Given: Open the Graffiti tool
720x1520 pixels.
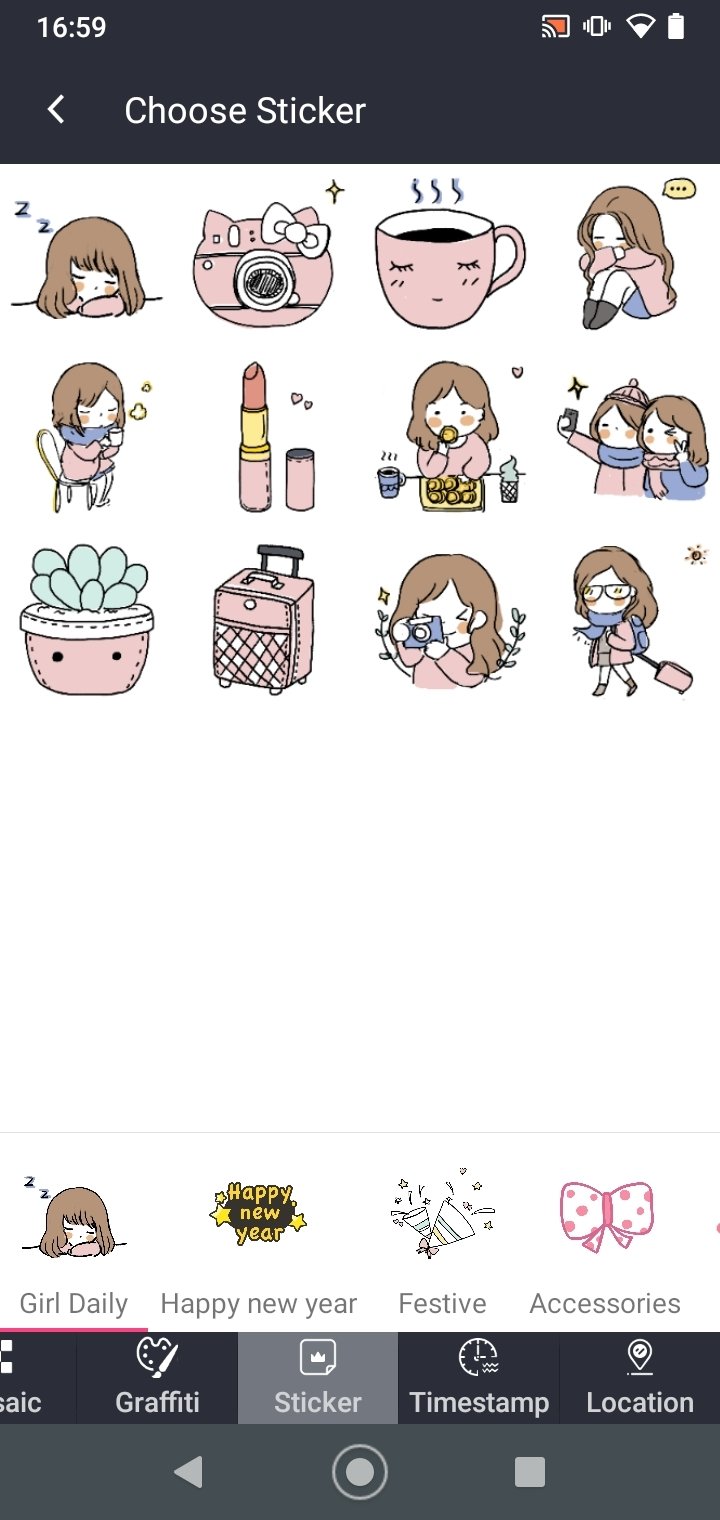Looking at the screenshot, I should point(157,1378).
